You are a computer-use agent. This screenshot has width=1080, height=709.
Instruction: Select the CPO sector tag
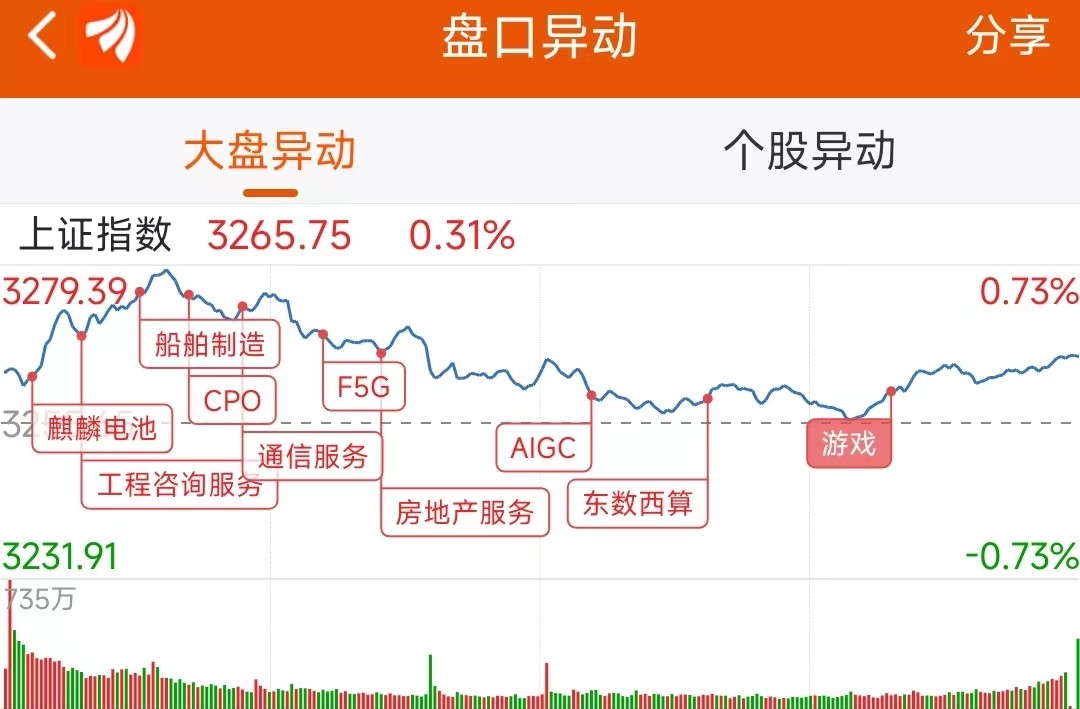[231, 401]
